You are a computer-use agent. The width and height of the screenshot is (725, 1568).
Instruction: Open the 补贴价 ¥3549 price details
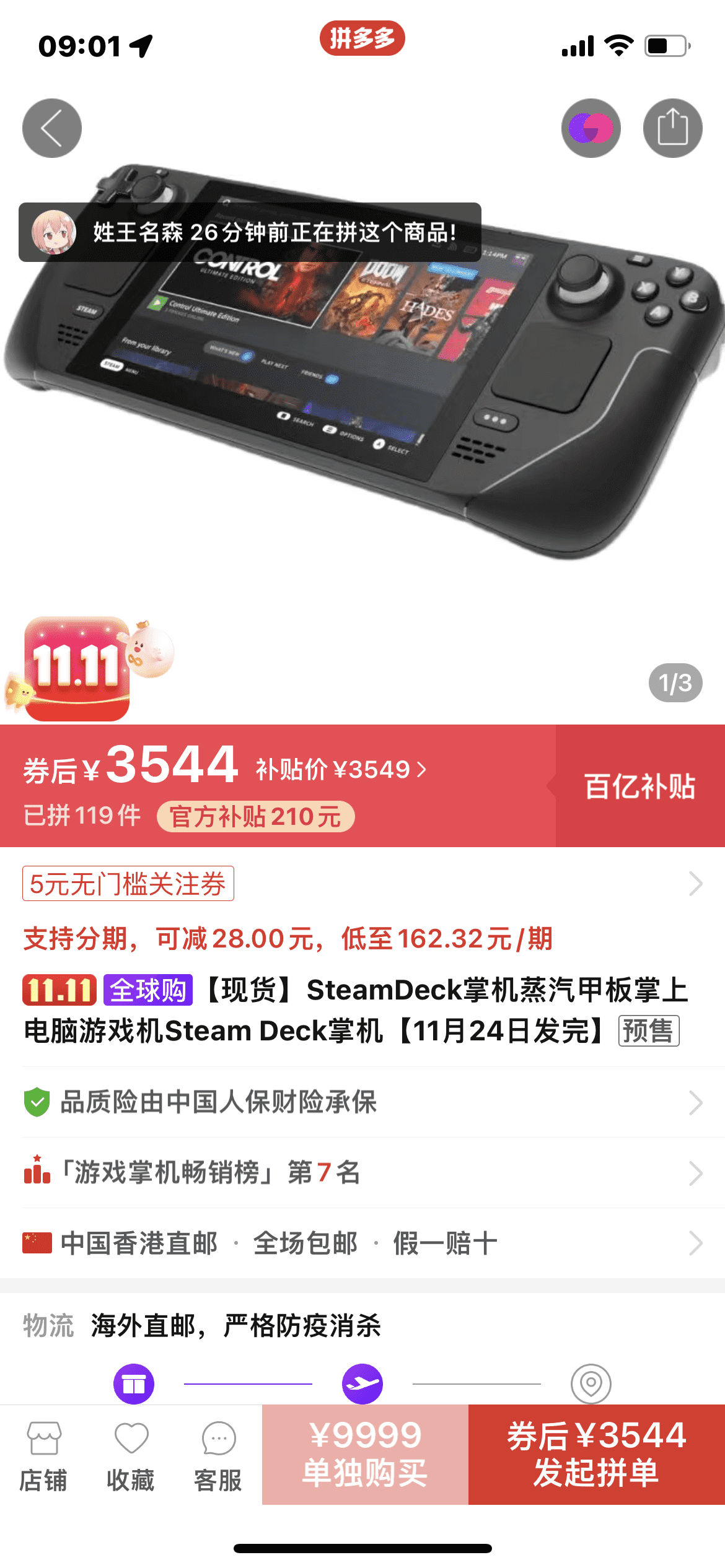tap(341, 770)
